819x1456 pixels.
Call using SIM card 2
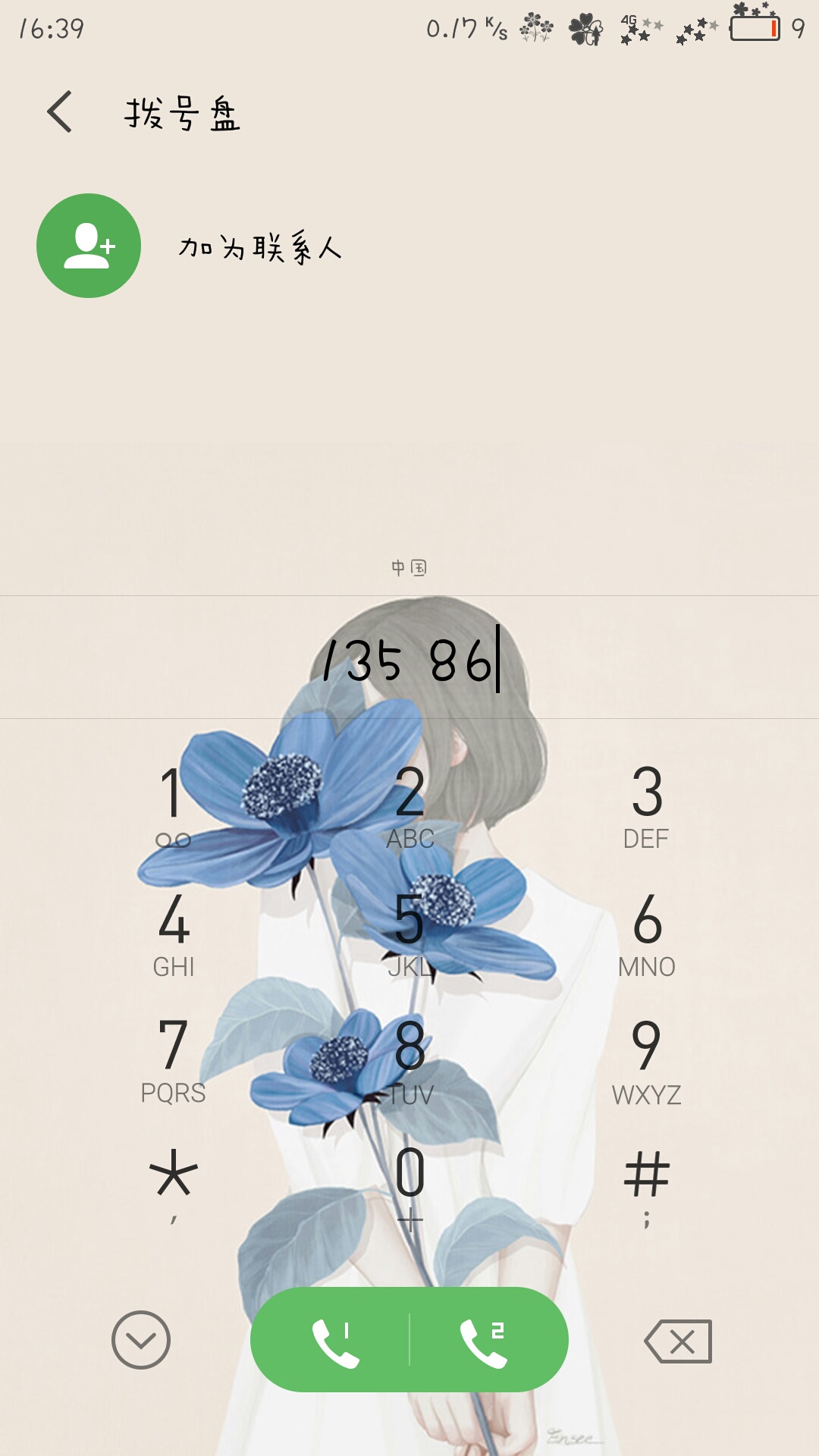coord(485,1340)
